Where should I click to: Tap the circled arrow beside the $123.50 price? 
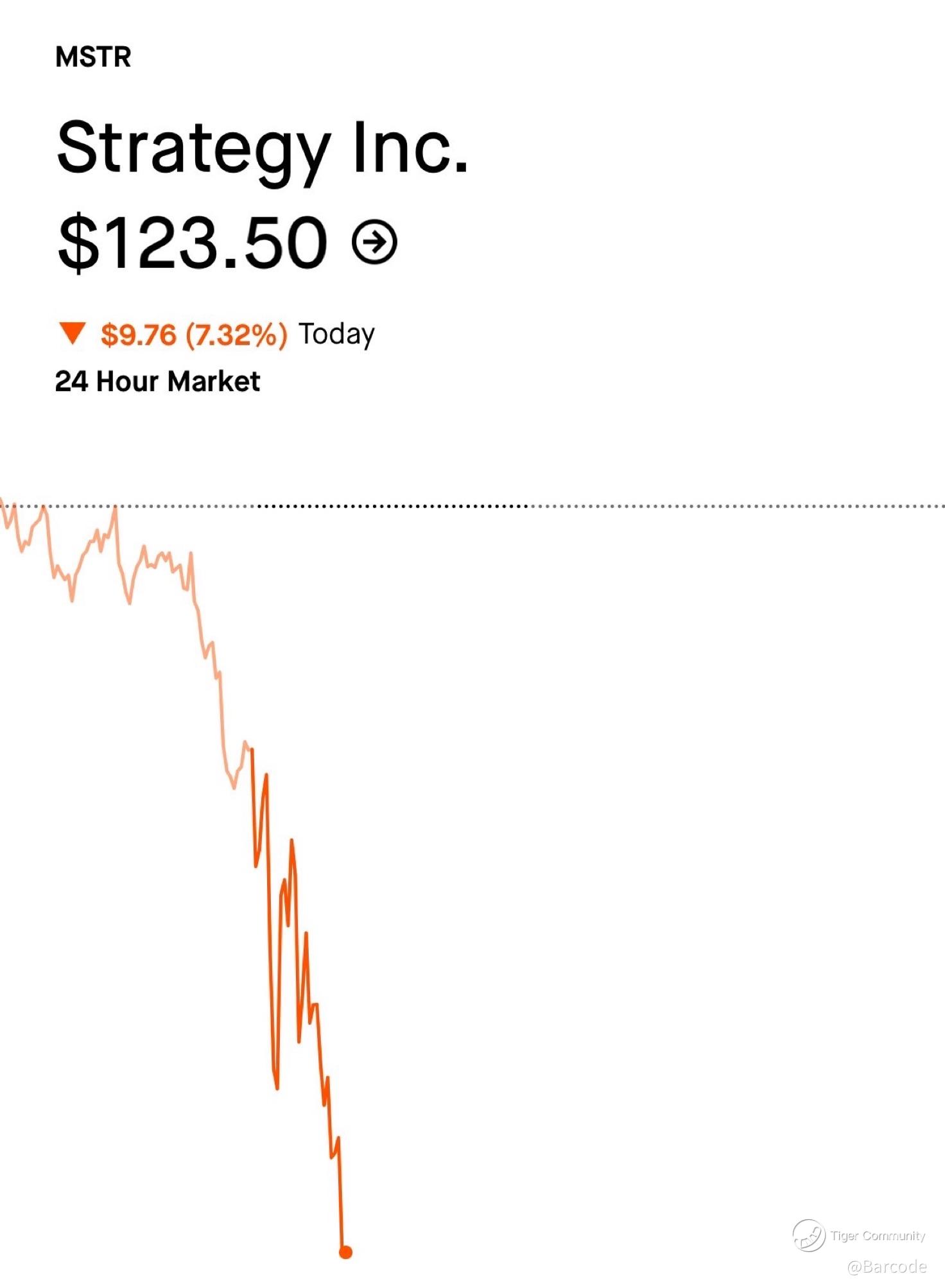point(375,242)
